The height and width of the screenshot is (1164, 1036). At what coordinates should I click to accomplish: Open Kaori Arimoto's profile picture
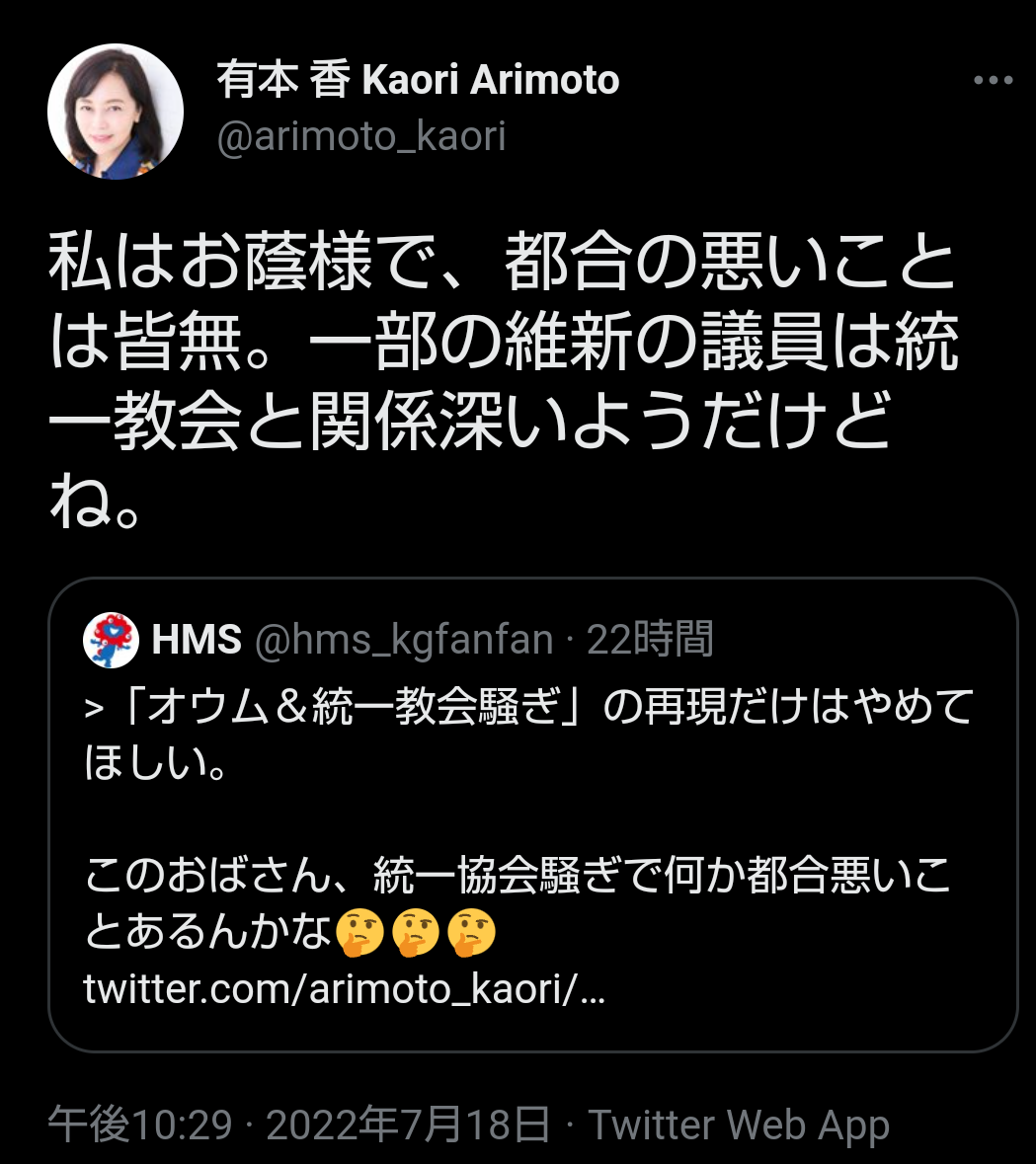pos(116,112)
